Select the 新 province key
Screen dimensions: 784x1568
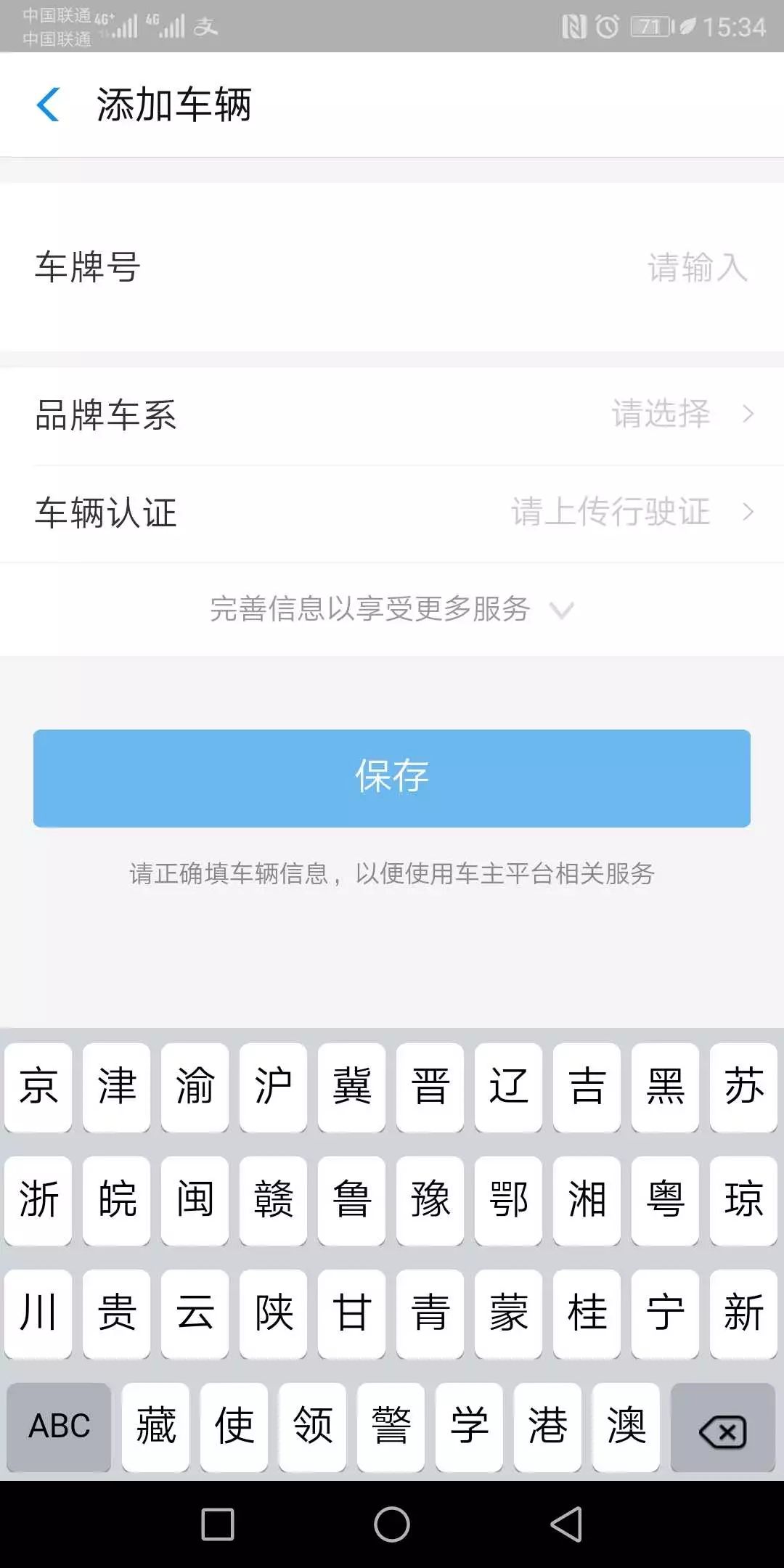click(743, 1313)
